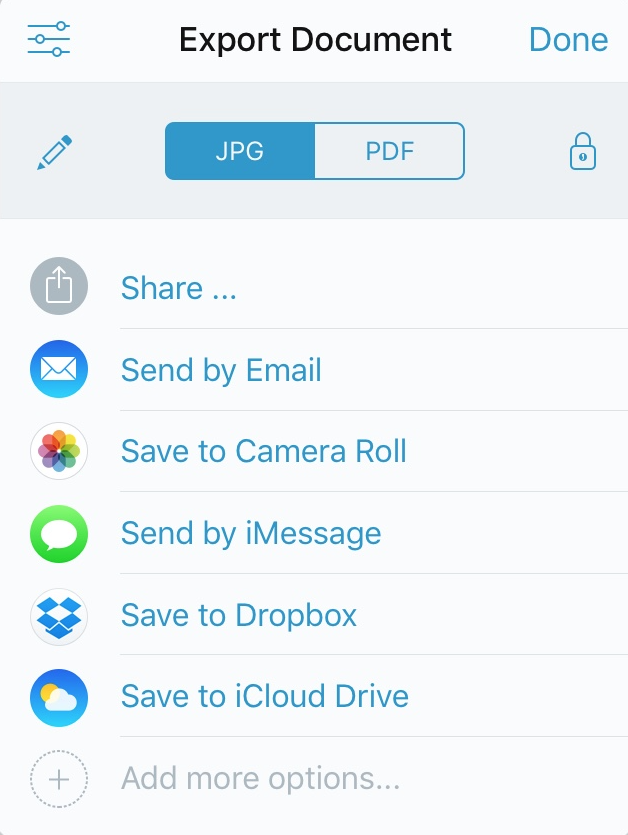
Task: Open the password lock icon
Action: coord(582,152)
